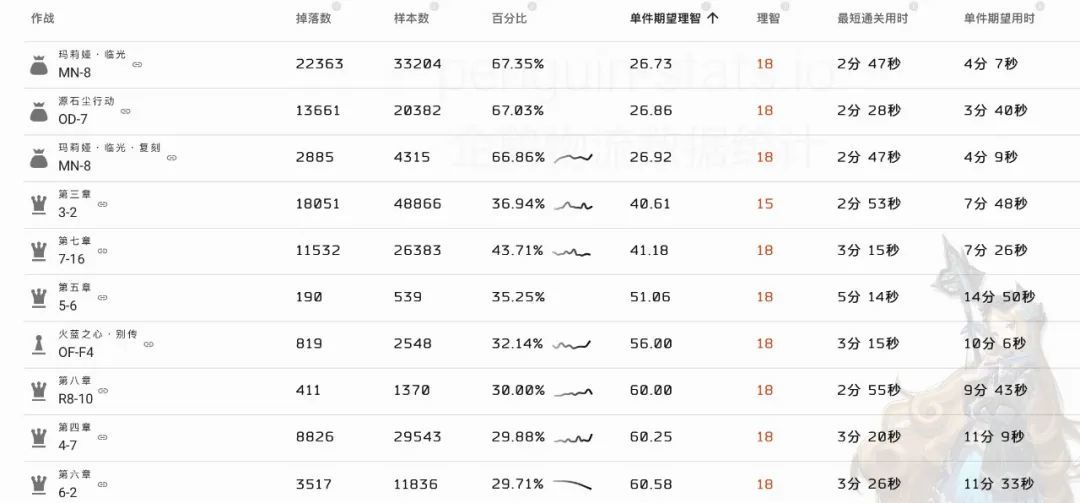Open stage link for R8-10
Screen dimensions: 1080x503
pos(102,390)
